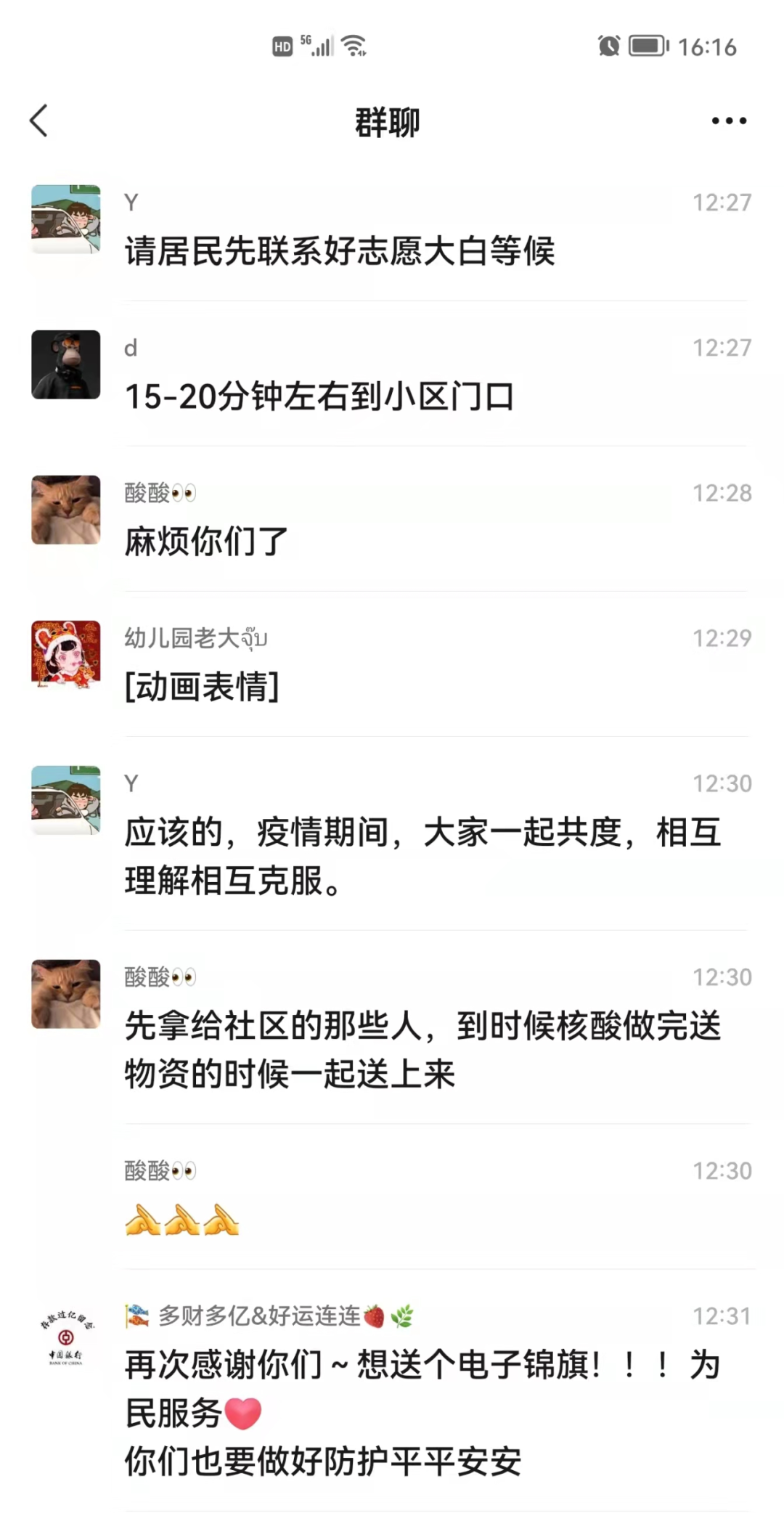Screen dimensions: 784x1513
Task: Go back from the group chat
Action: coord(39,121)
